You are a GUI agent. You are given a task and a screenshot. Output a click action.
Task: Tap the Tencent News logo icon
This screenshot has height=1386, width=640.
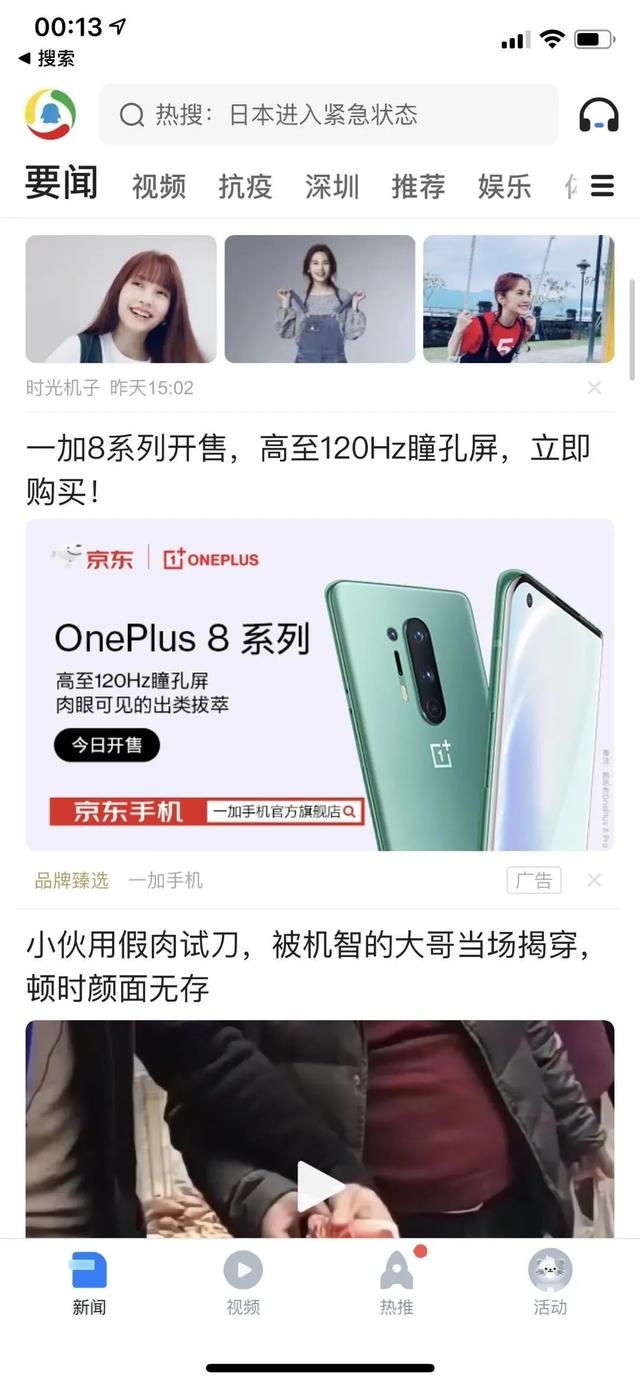click(x=50, y=114)
